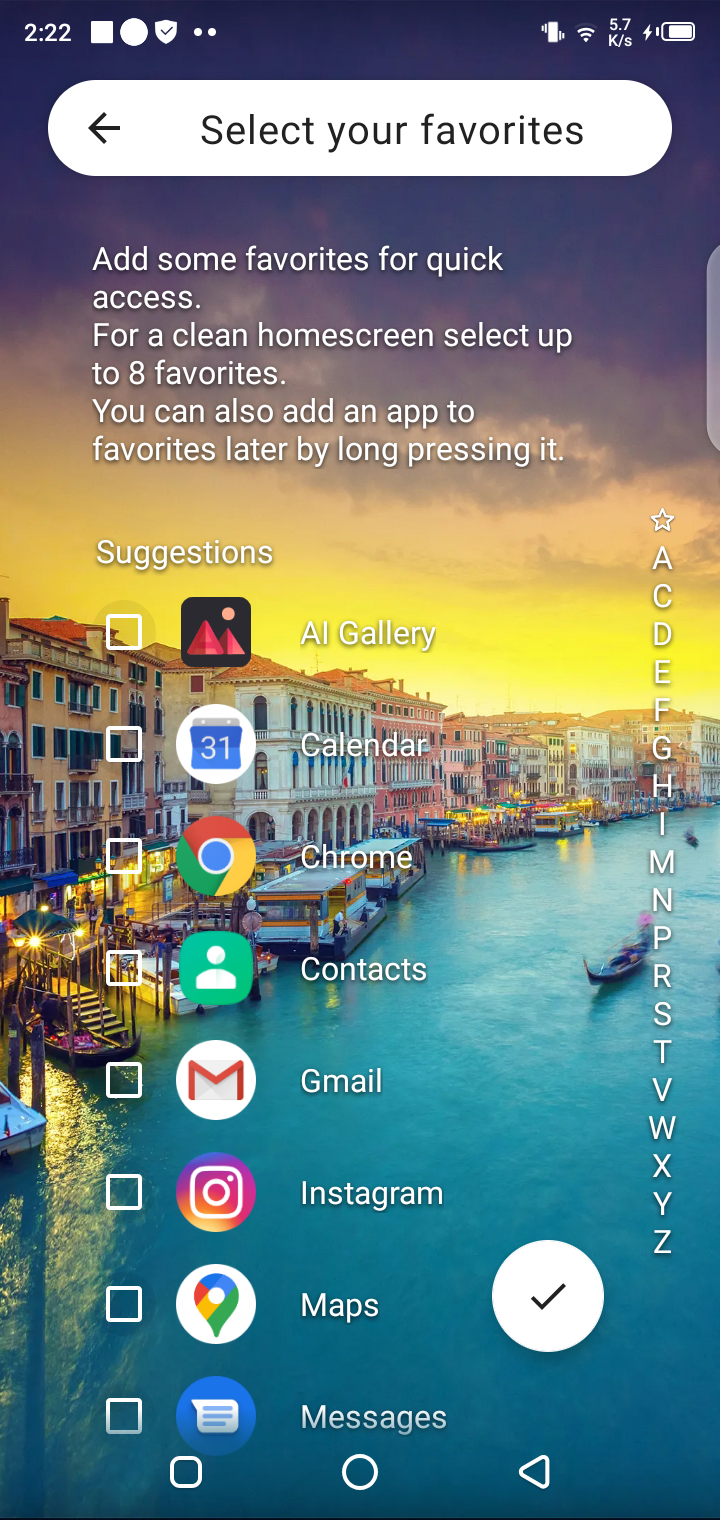
Task: Jump to letter M in the index
Action: tap(662, 862)
